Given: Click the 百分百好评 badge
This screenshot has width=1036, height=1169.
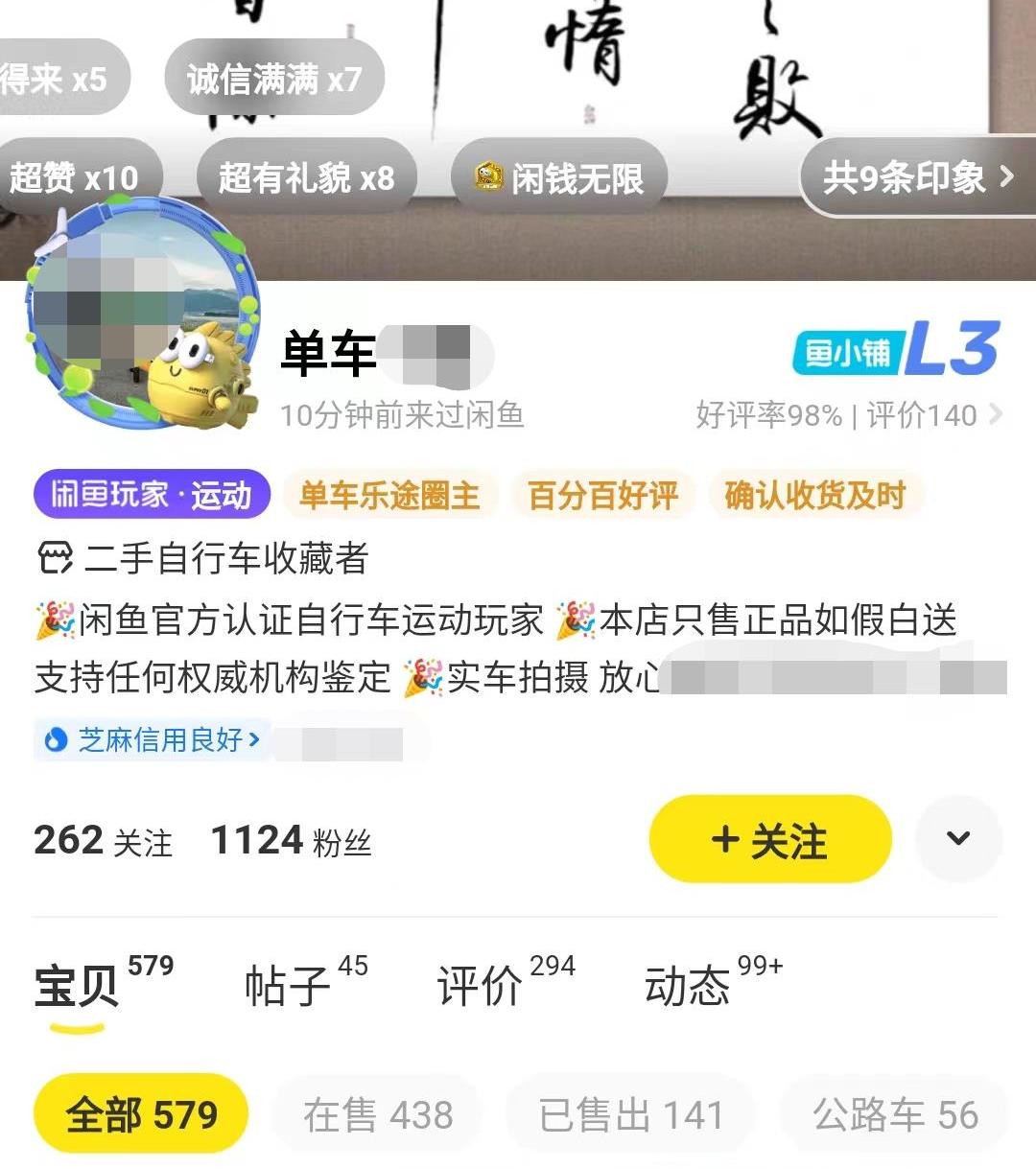Looking at the screenshot, I should (601, 494).
